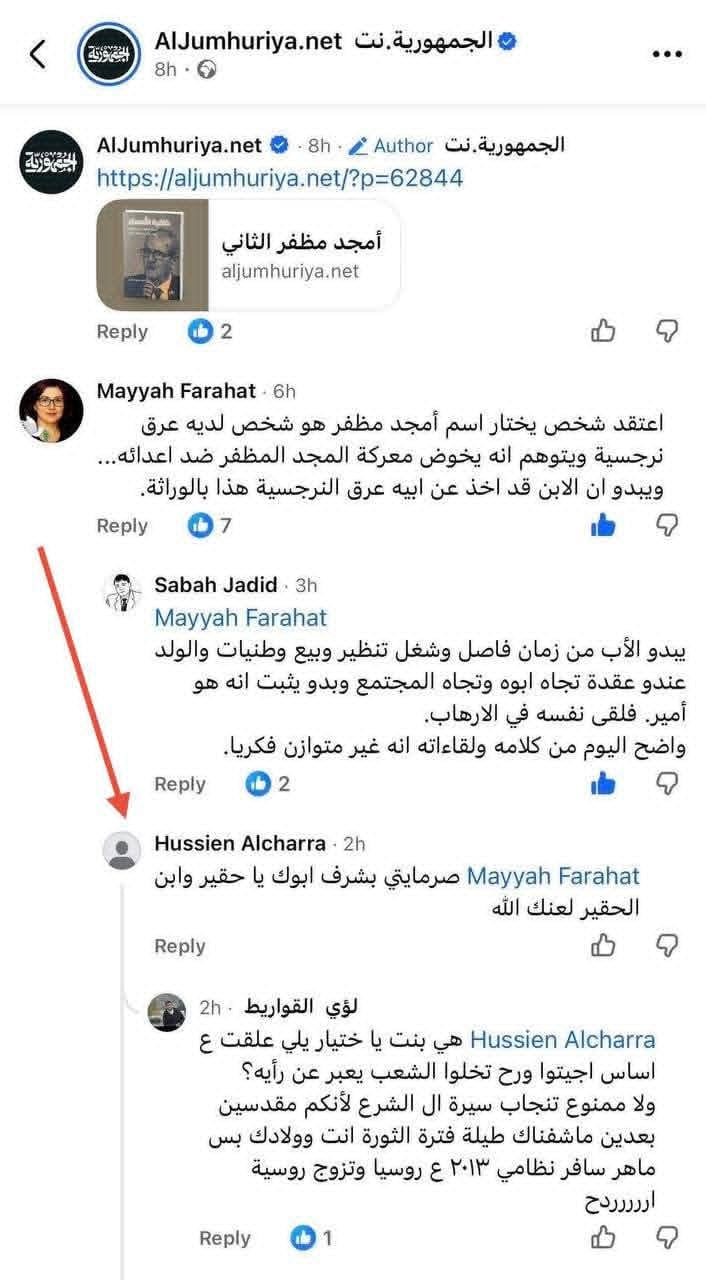The image size is (706, 1280).
Task: Unlike Mayyah Farahat's comment
Action: click(603, 525)
